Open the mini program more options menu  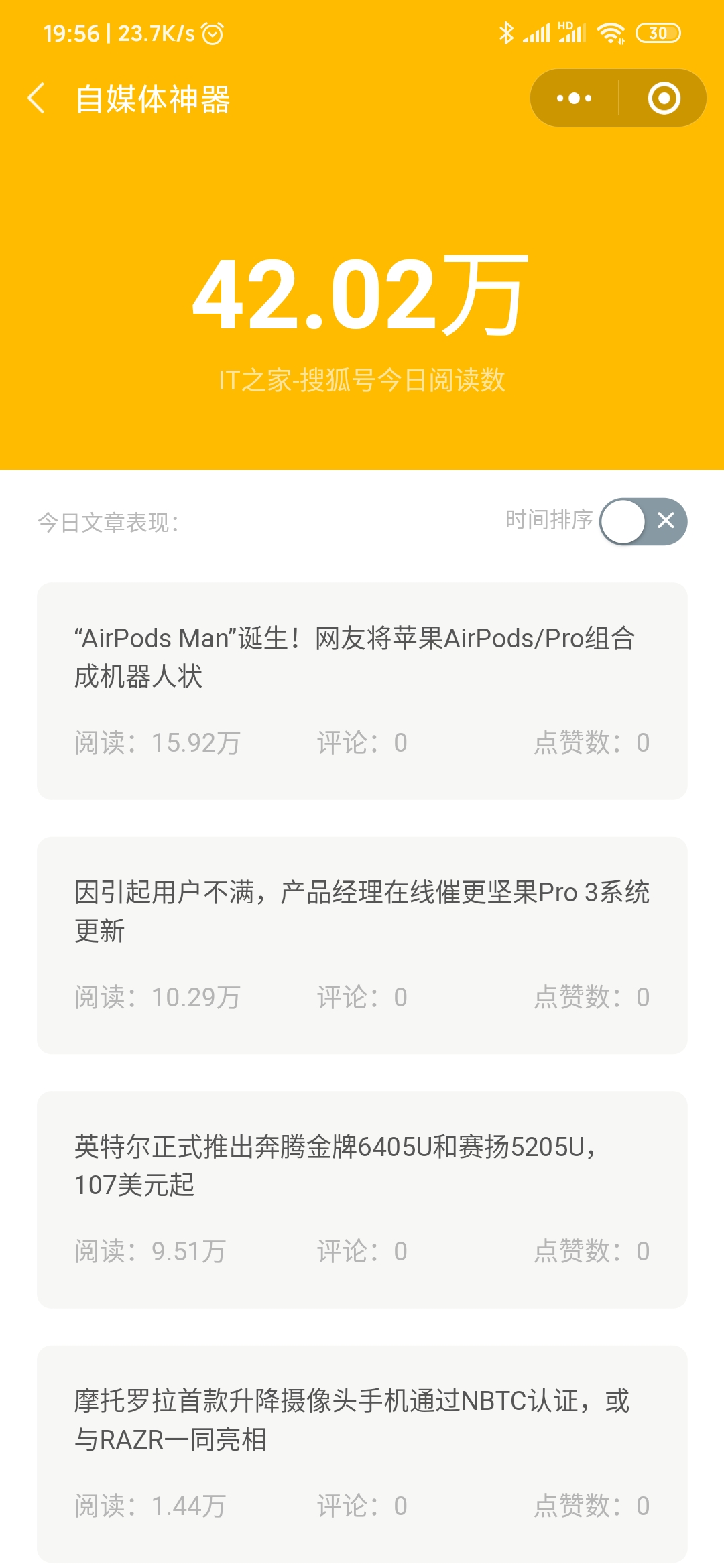click(575, 99)
